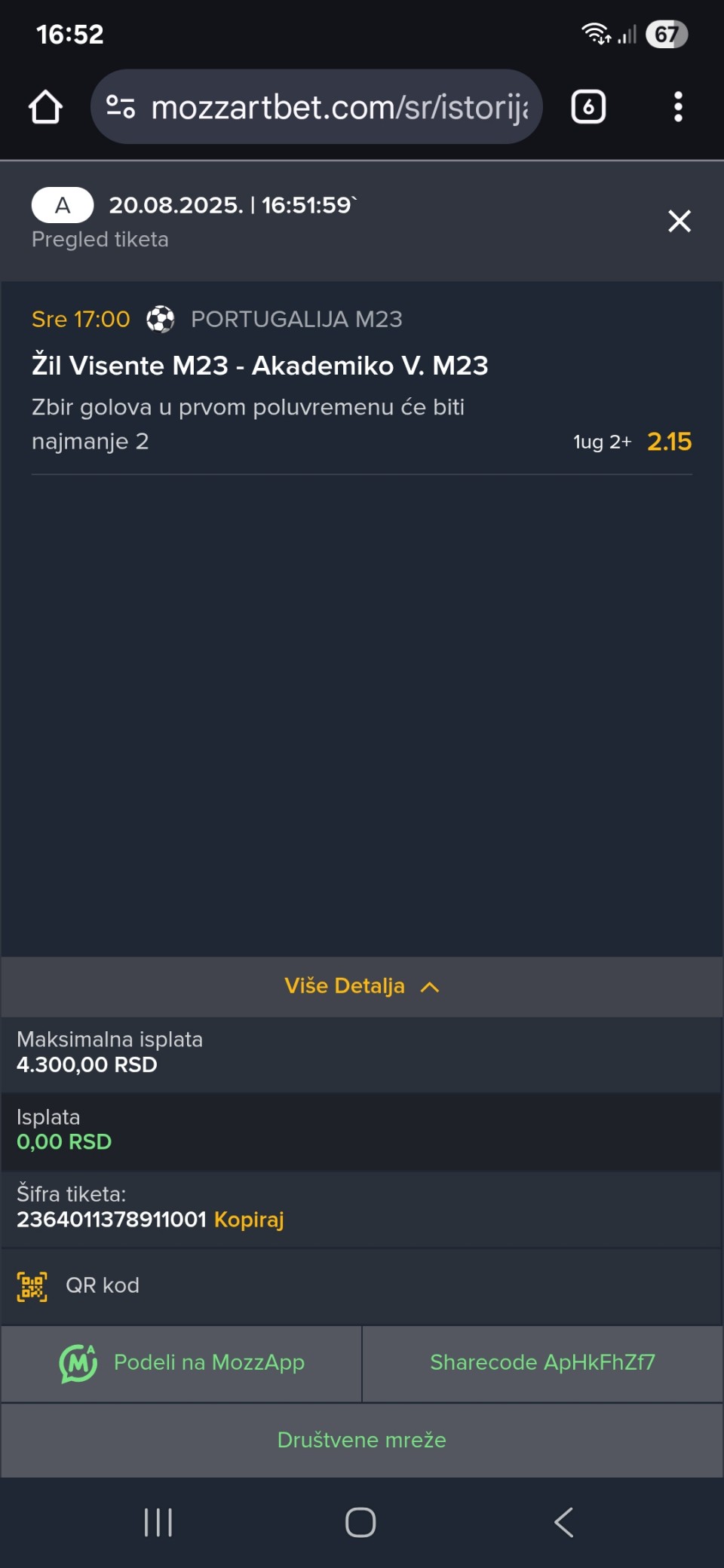Tap the Sharecode ApHkFhZf7 button
724x1568 pixels.
pos(542,1363)
